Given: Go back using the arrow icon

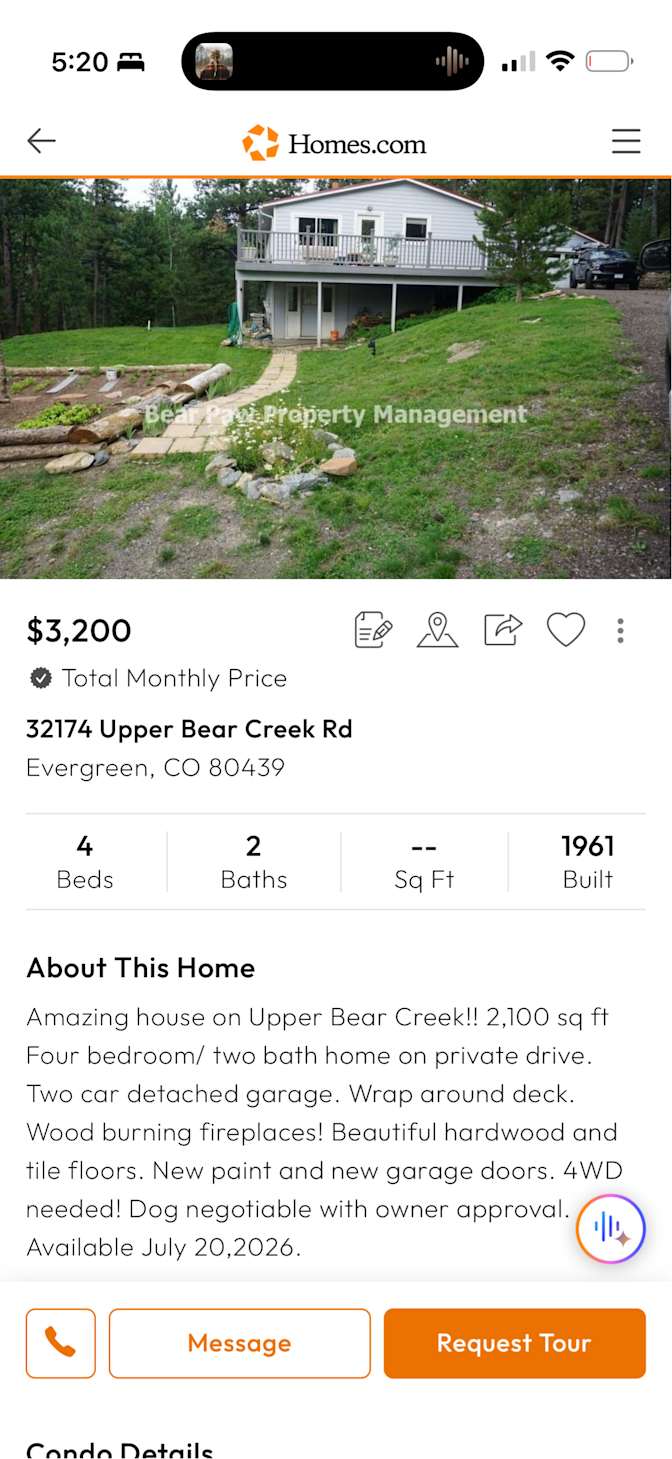Looking at the screenshot, I should (41, 141).
